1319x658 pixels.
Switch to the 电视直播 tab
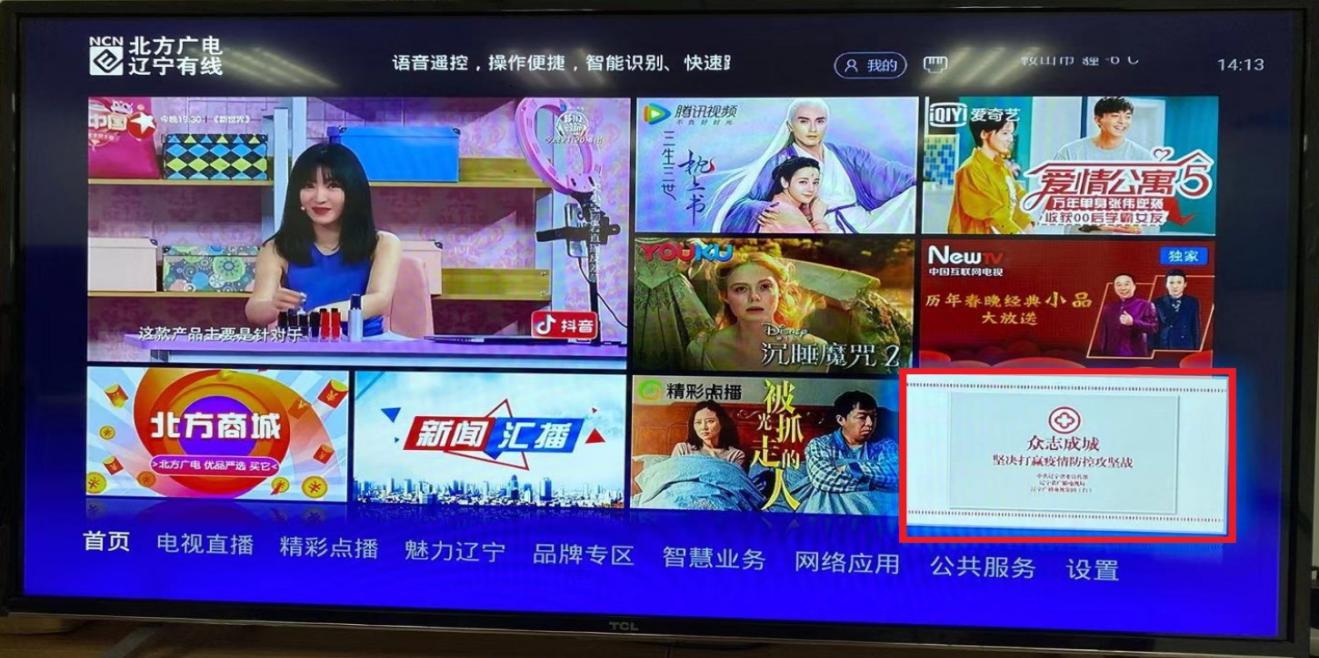coord(205,545)
